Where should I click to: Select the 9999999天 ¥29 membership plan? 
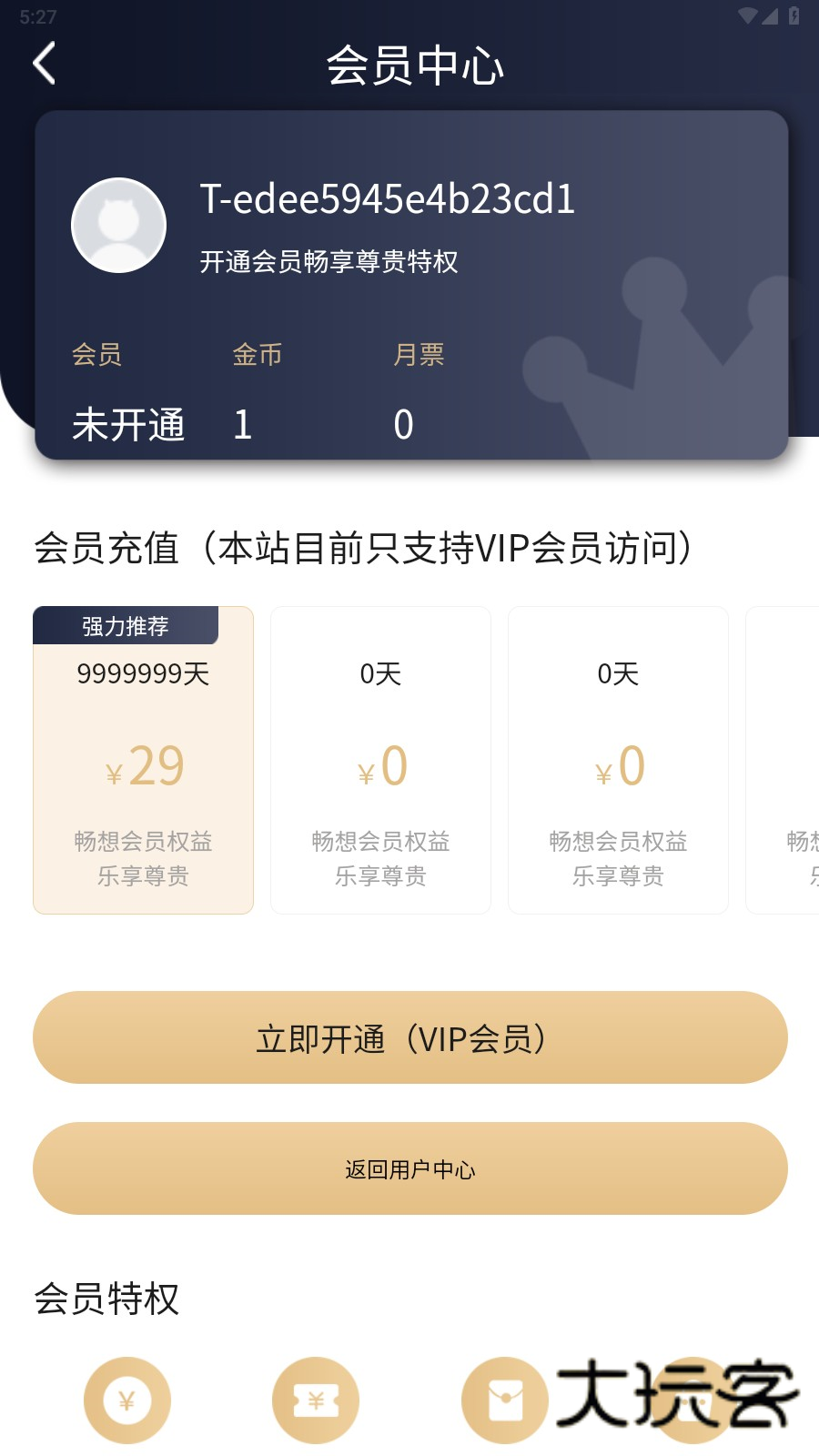pyautogui.click(x=143, y=761)
